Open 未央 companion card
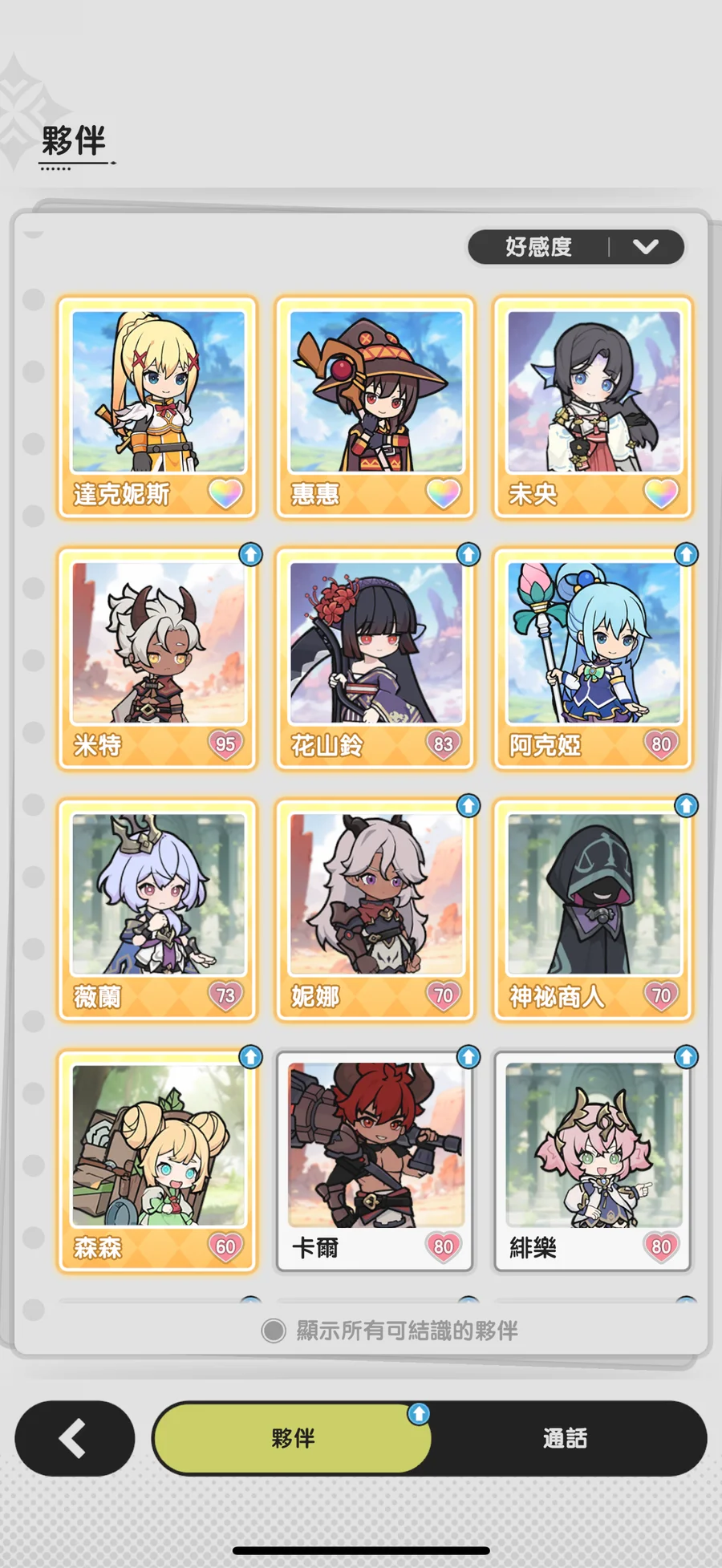This screenshot has width=722, height=1568. click(x=593, y=407)
